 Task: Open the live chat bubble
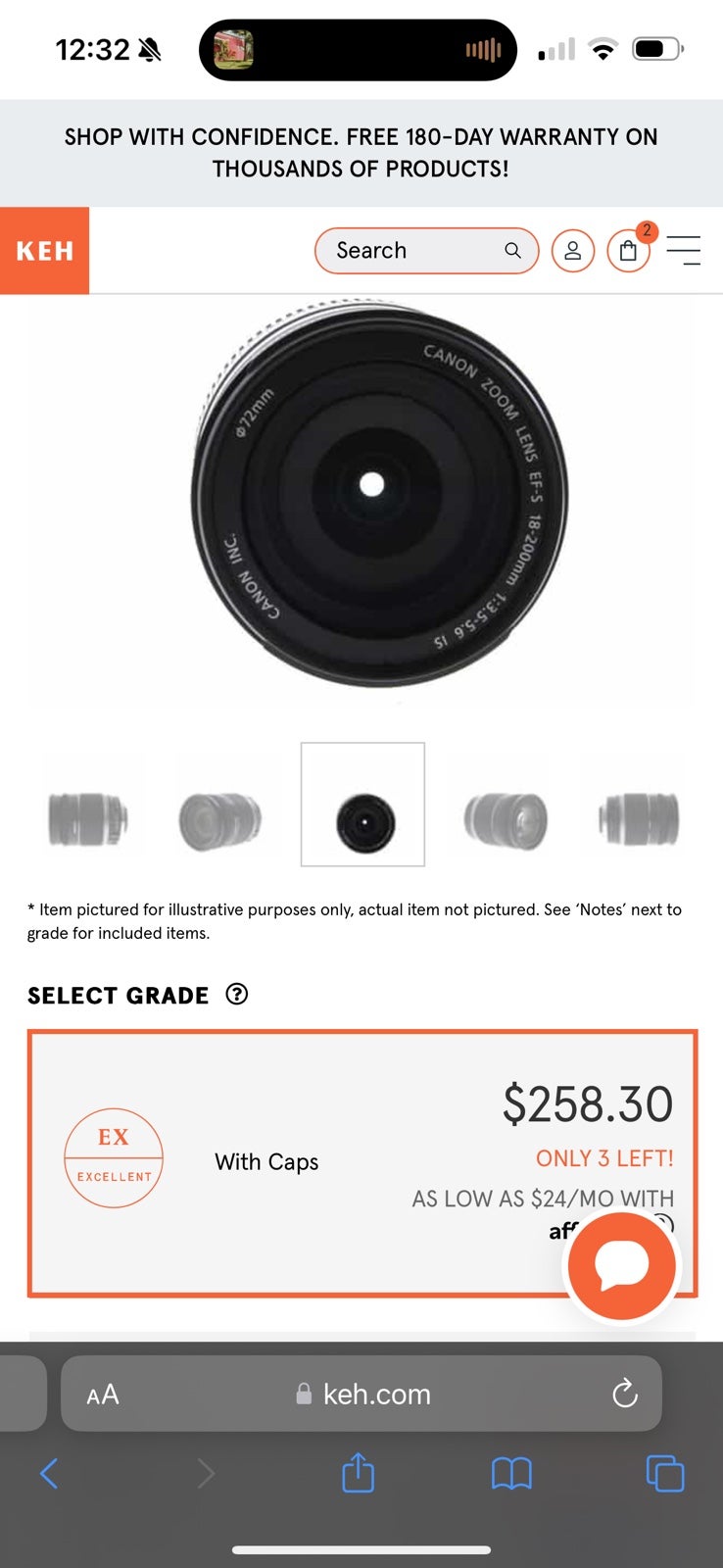pyautogui.click(x=622, y=1266)
